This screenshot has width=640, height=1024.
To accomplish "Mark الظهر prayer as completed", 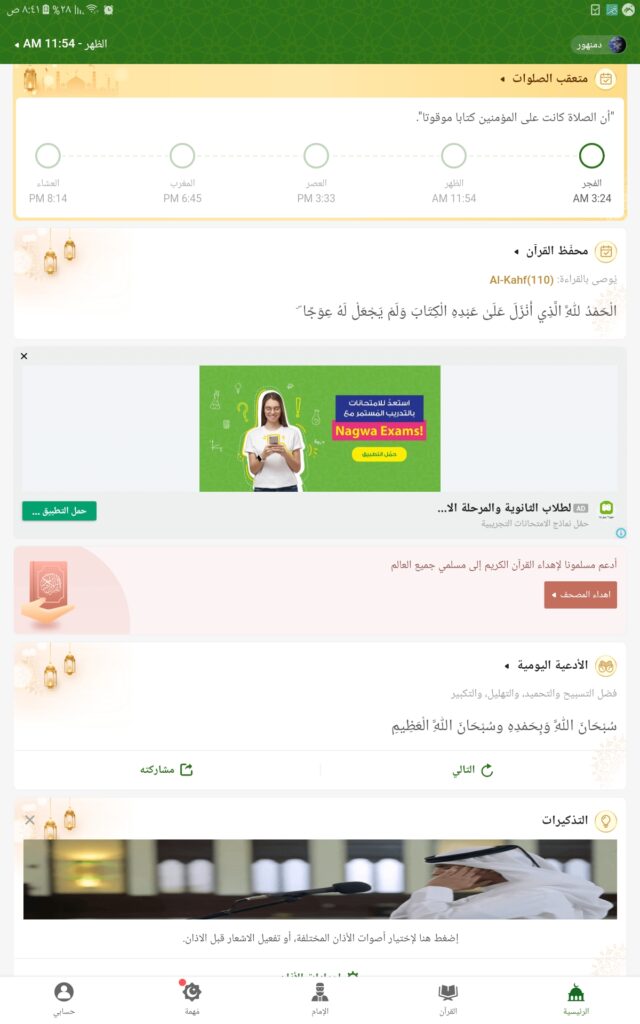I will [x=454, y=156].
